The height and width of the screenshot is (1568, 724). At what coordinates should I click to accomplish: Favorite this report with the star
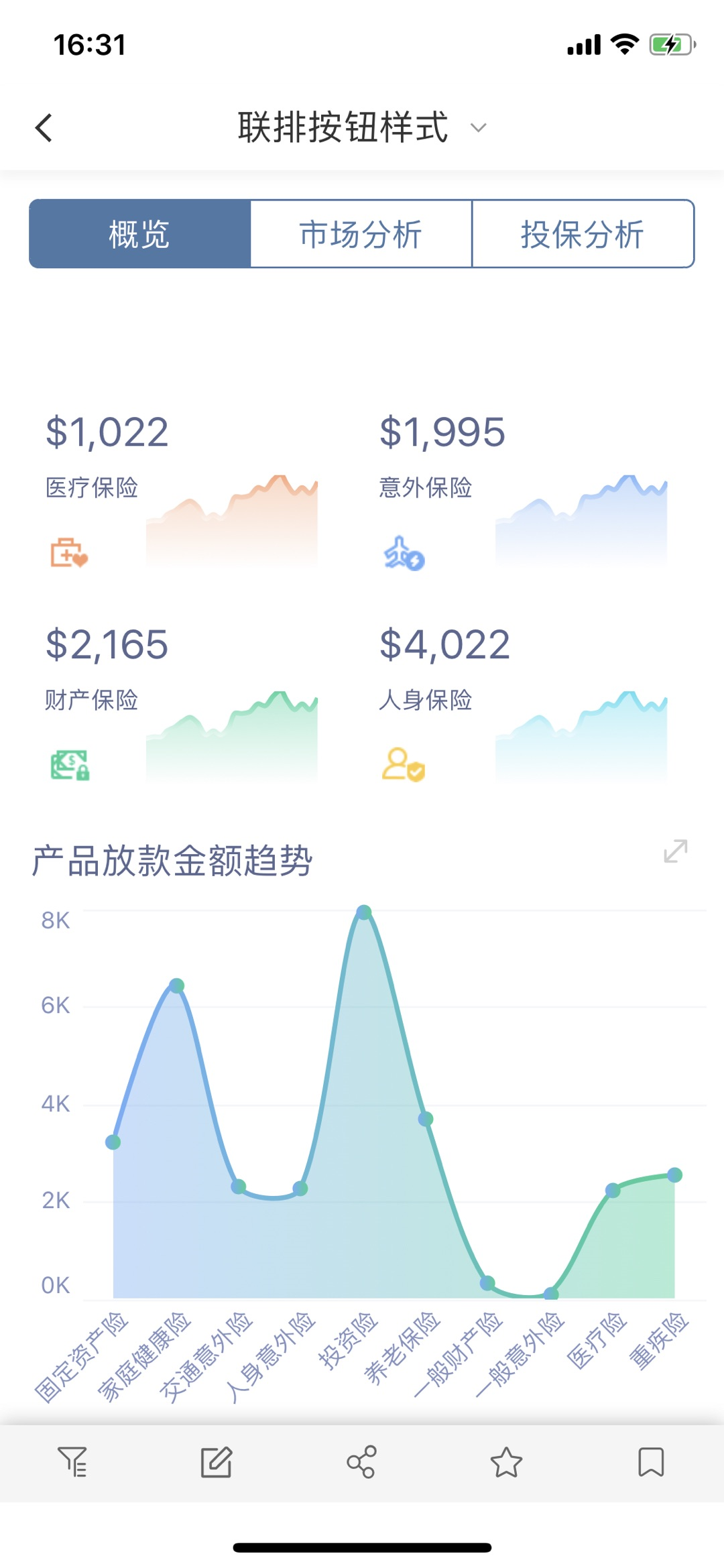[x=506, y=1462]
